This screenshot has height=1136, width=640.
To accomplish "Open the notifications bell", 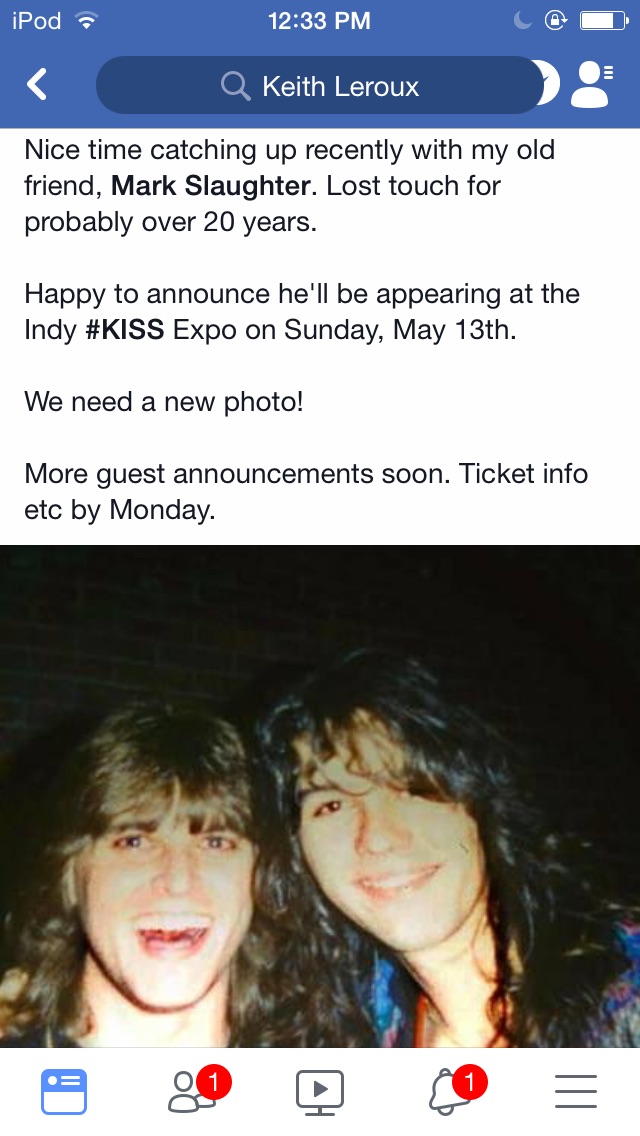I will coord(448,1091).
